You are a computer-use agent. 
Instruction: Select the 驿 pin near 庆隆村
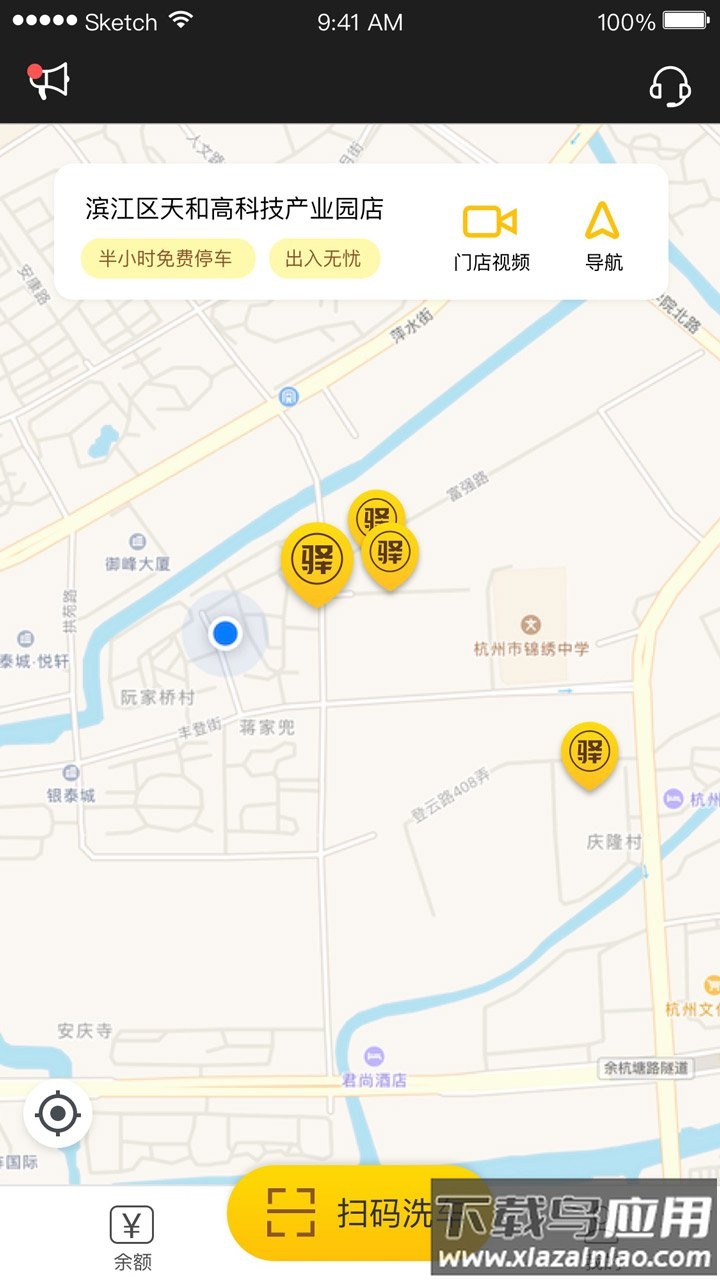(589, 750)
